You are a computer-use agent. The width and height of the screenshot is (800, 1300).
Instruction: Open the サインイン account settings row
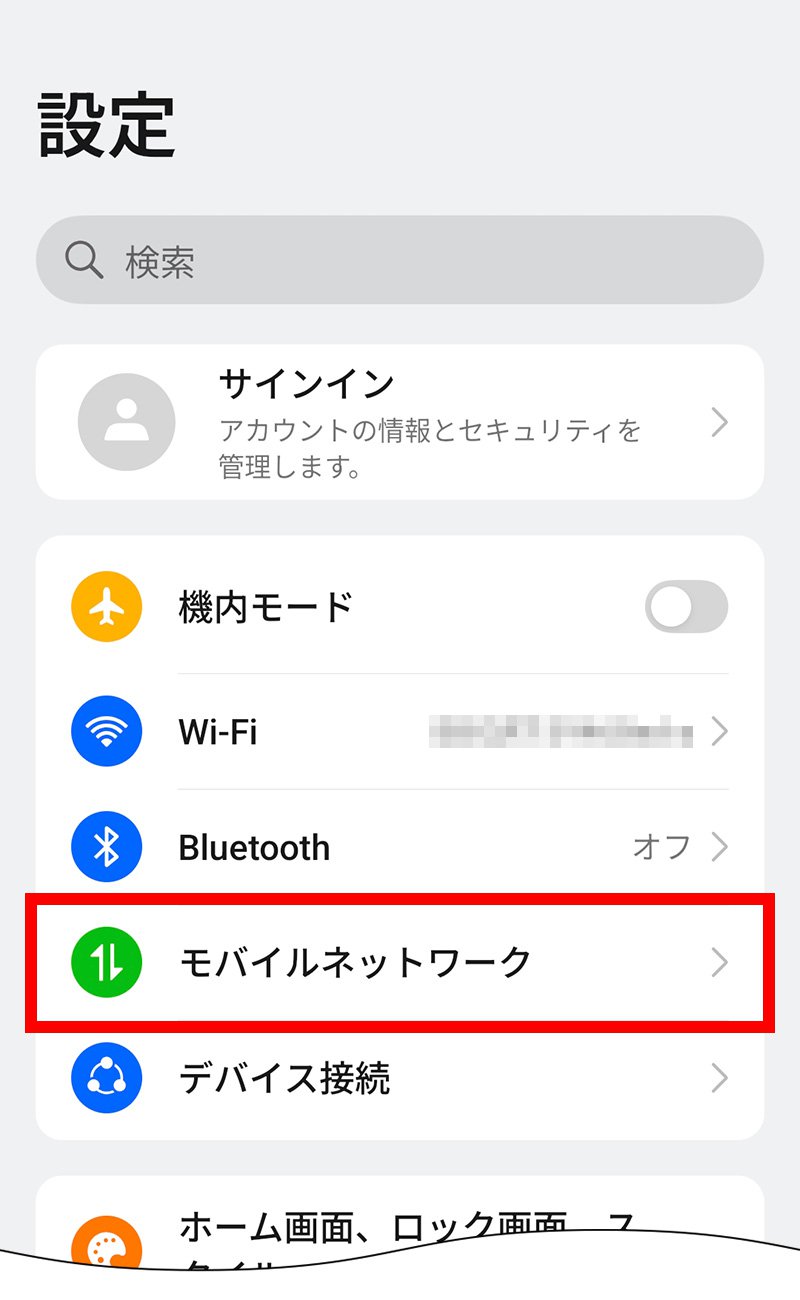[x=400, y=422]
